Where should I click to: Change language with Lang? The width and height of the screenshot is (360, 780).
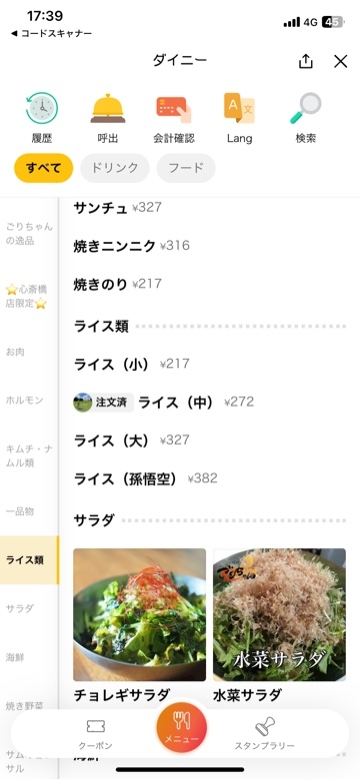click(239, 118)
